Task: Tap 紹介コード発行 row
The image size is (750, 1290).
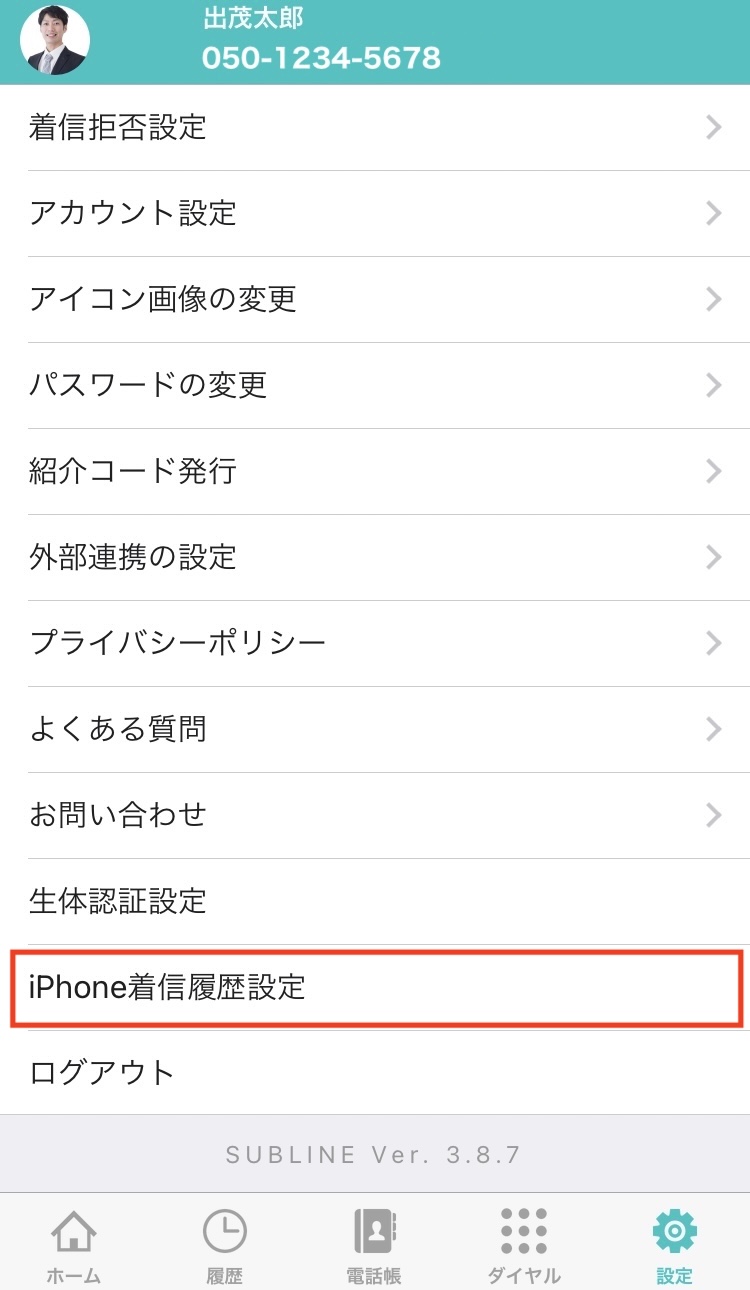Action: tap(375, 471)
